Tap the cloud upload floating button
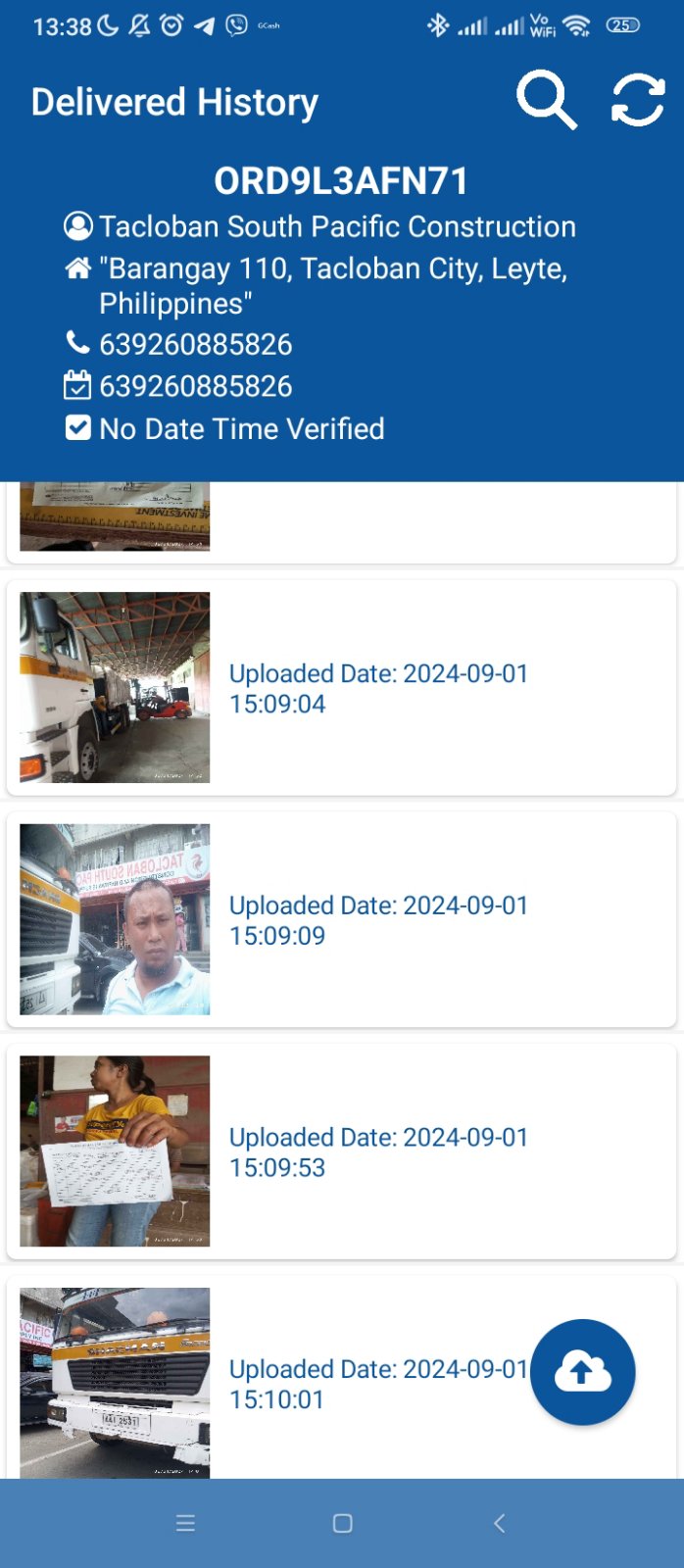Image resolution: width=684 pixels, height=1568 pixels. point(583,1372)
